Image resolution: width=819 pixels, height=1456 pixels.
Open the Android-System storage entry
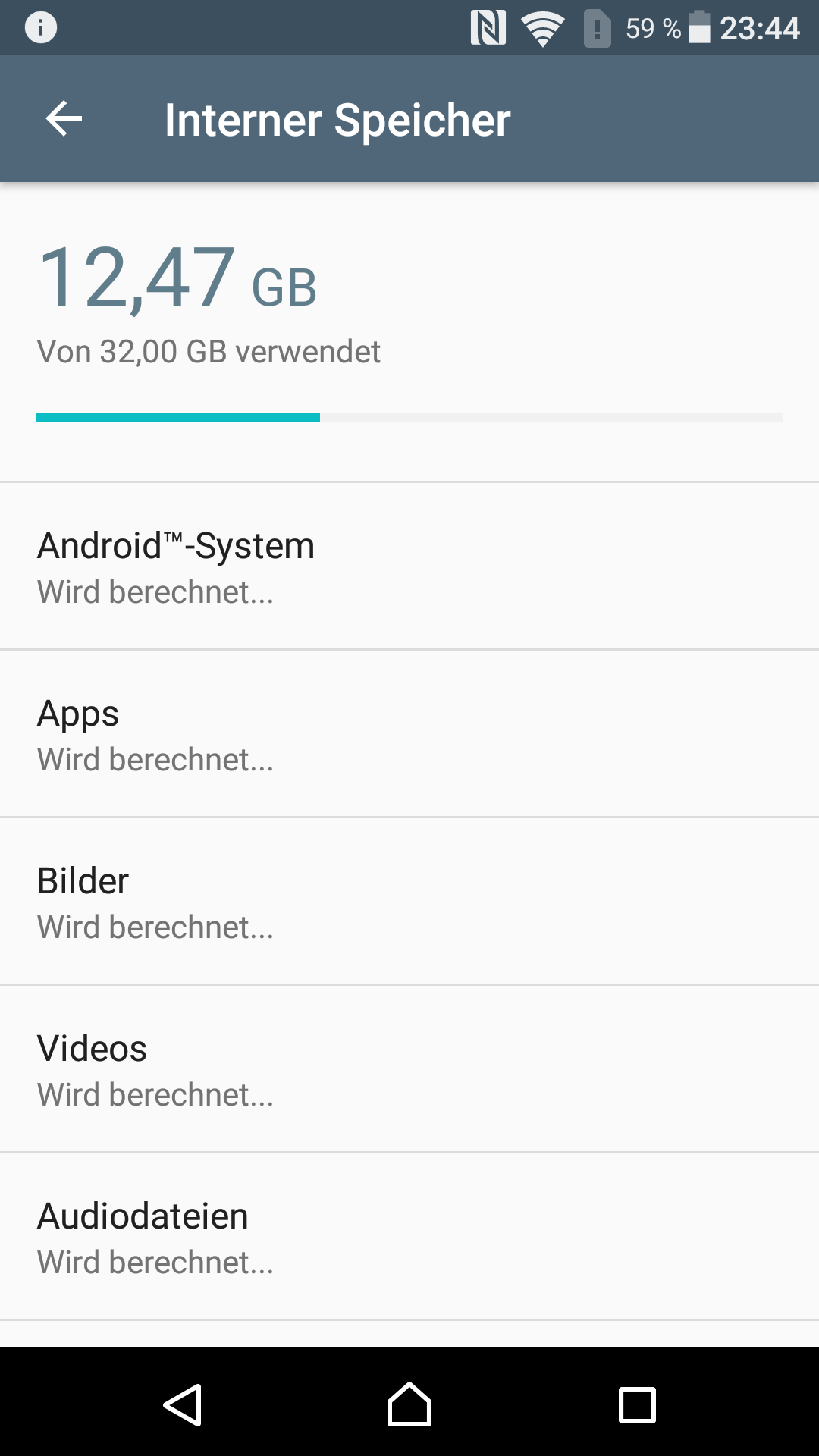pos(409,566)
